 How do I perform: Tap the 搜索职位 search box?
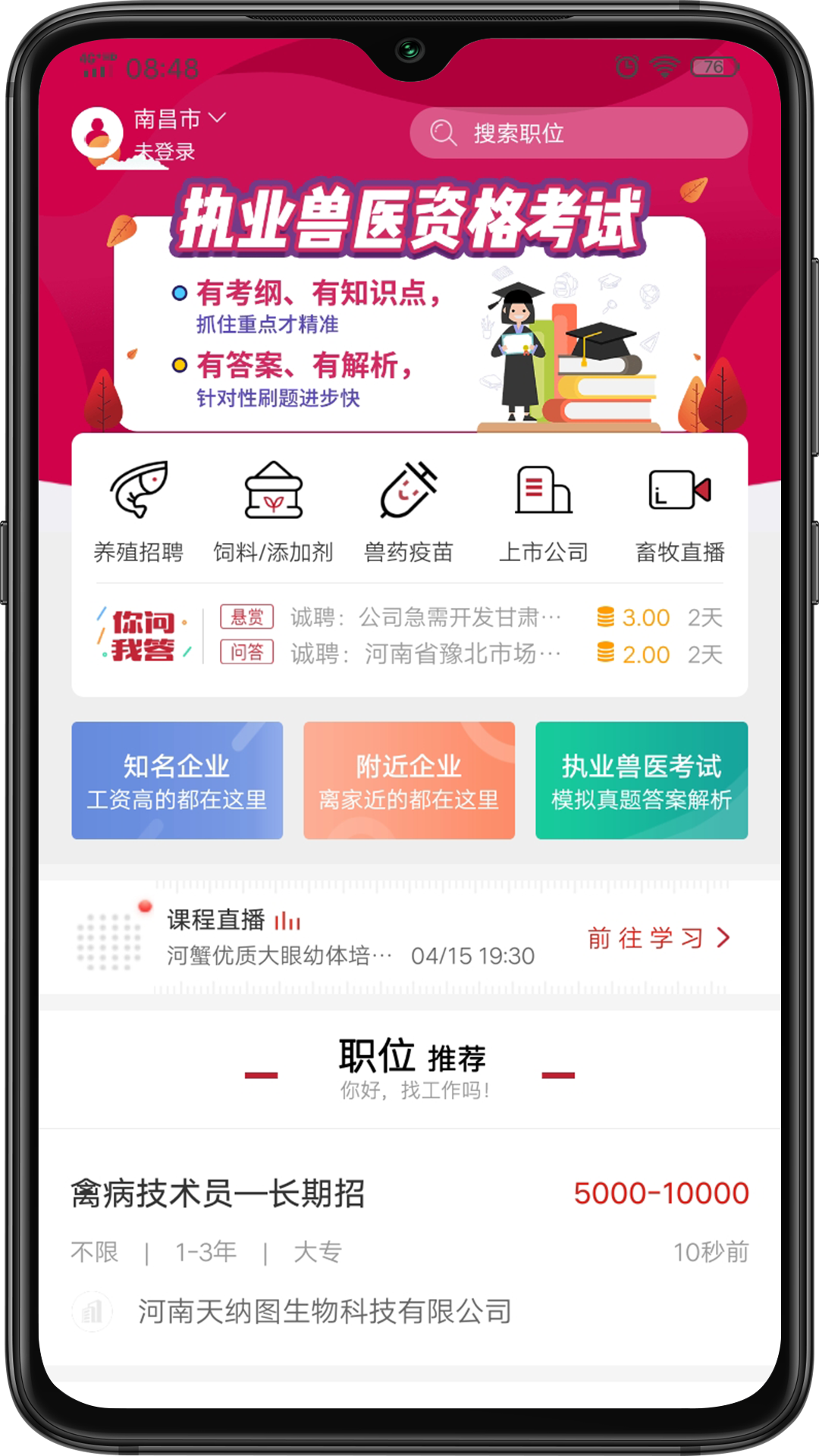pyautogui.click(x=579, y=133)
